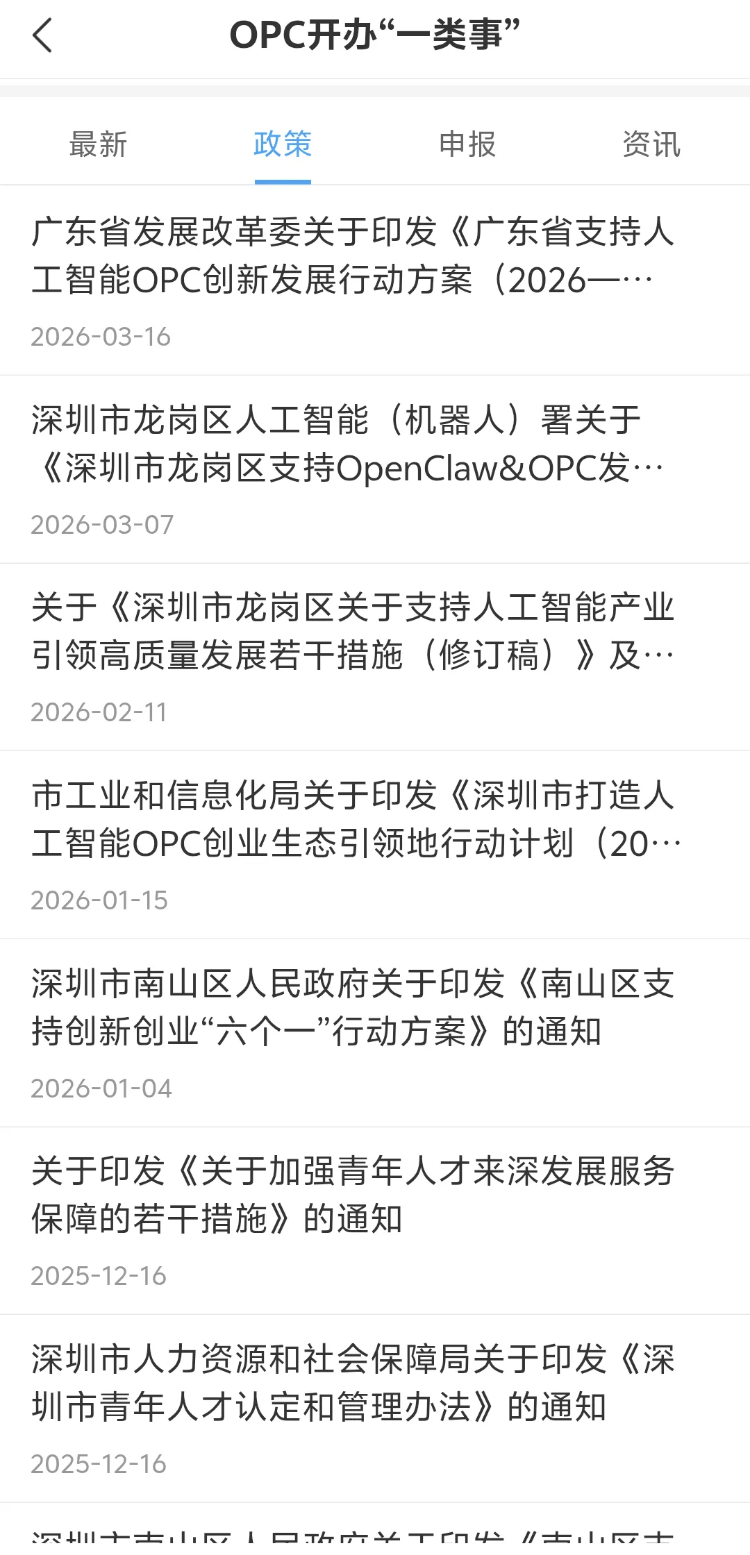Open the 资讯 tab
Image resolution: width=750 pixels, height=1555 pixels.
pyautogui.click(x=651, y=144)
